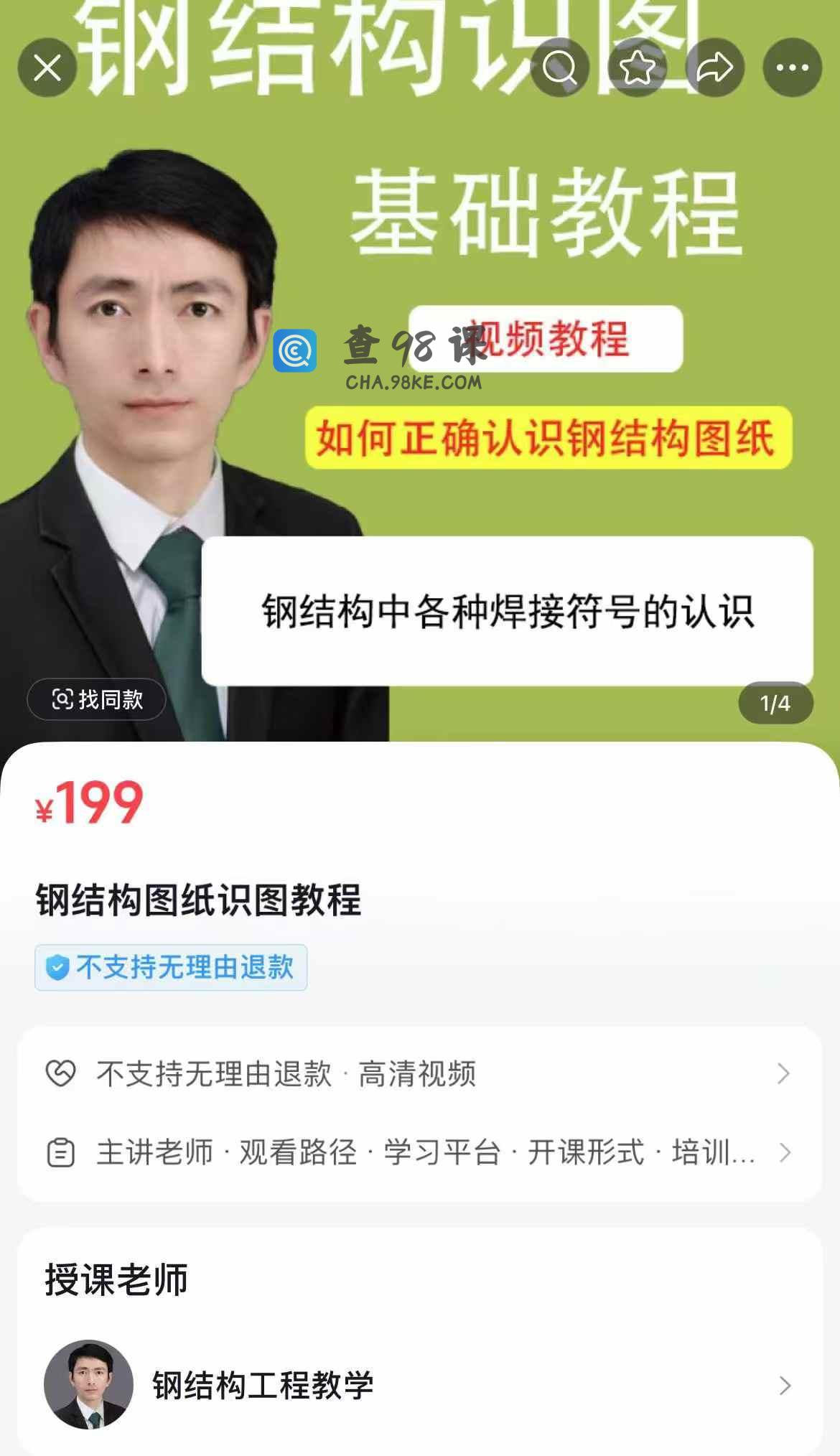Open teacher 钢结构工程教学 profile
Viewport: 840px width, 1456px height.
[x=419, y=1385]
